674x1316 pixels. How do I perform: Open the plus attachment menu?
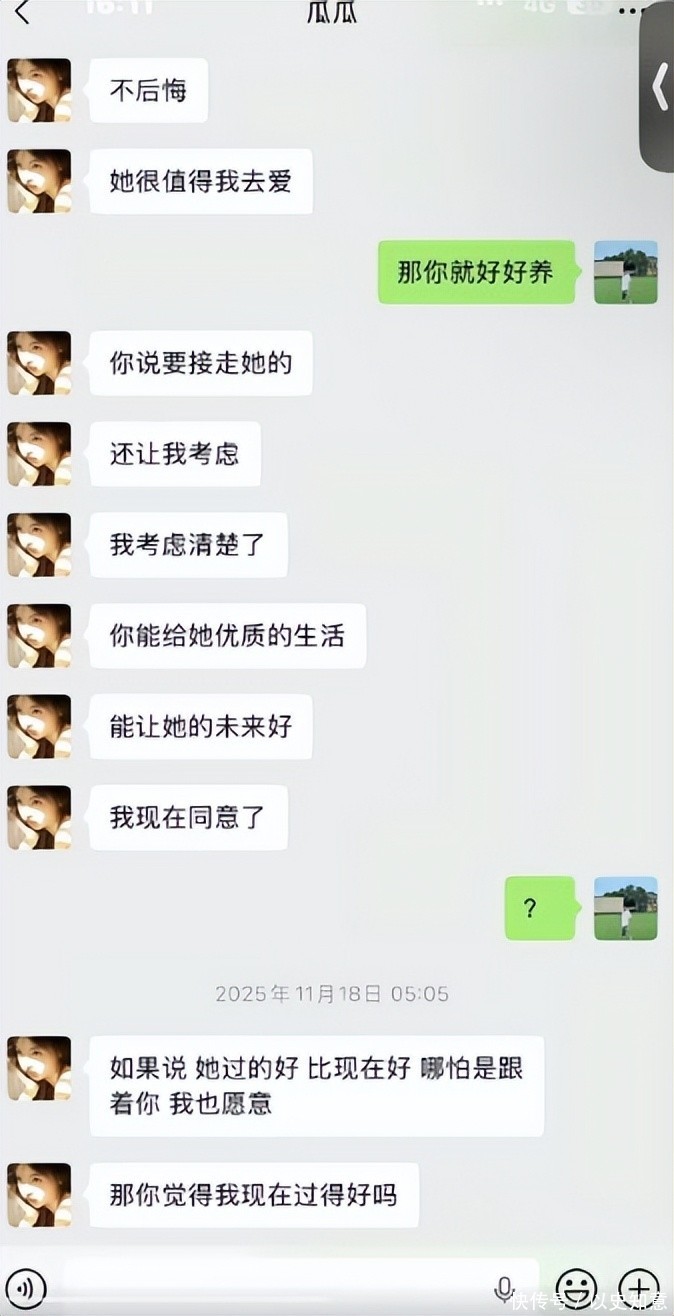(639, 1286)
